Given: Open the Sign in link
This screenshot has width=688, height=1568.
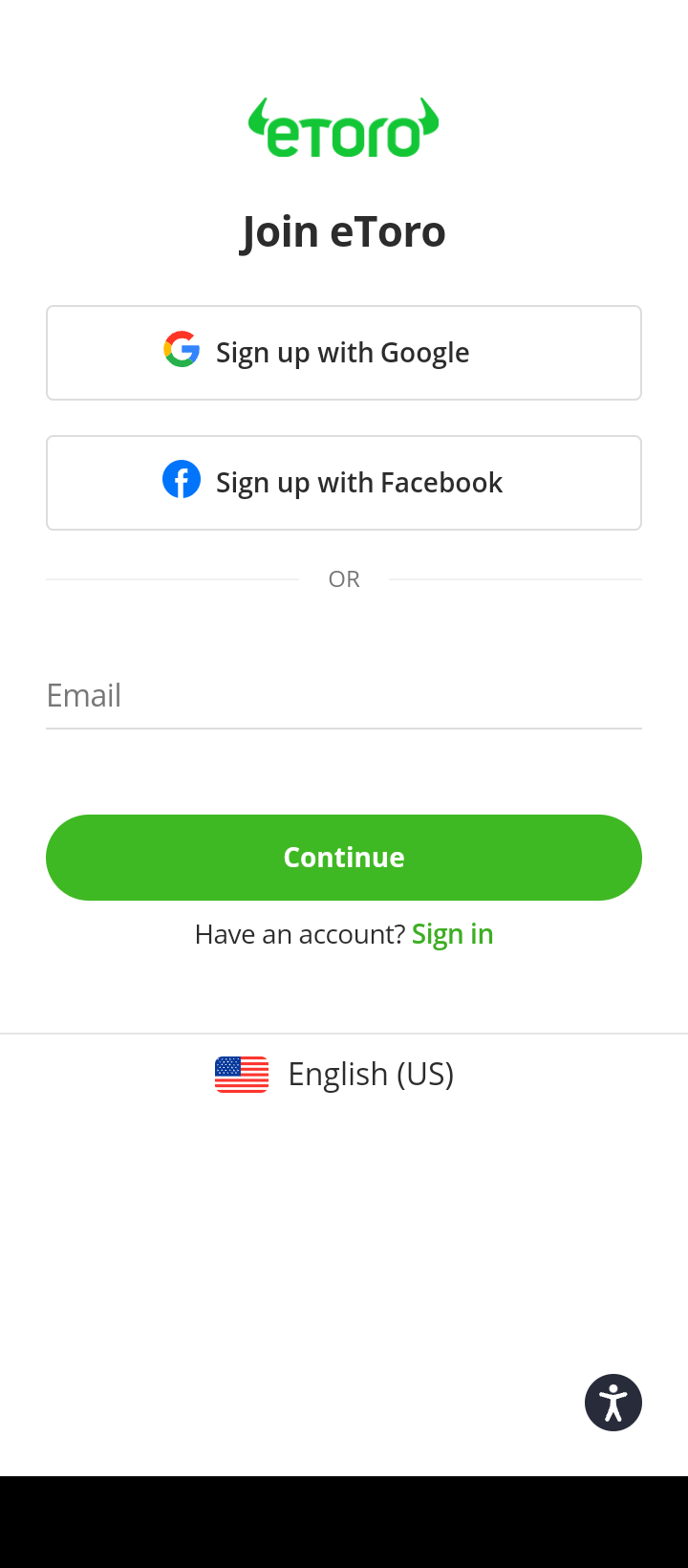Looking at the screenshot, I should coord(452,934).
